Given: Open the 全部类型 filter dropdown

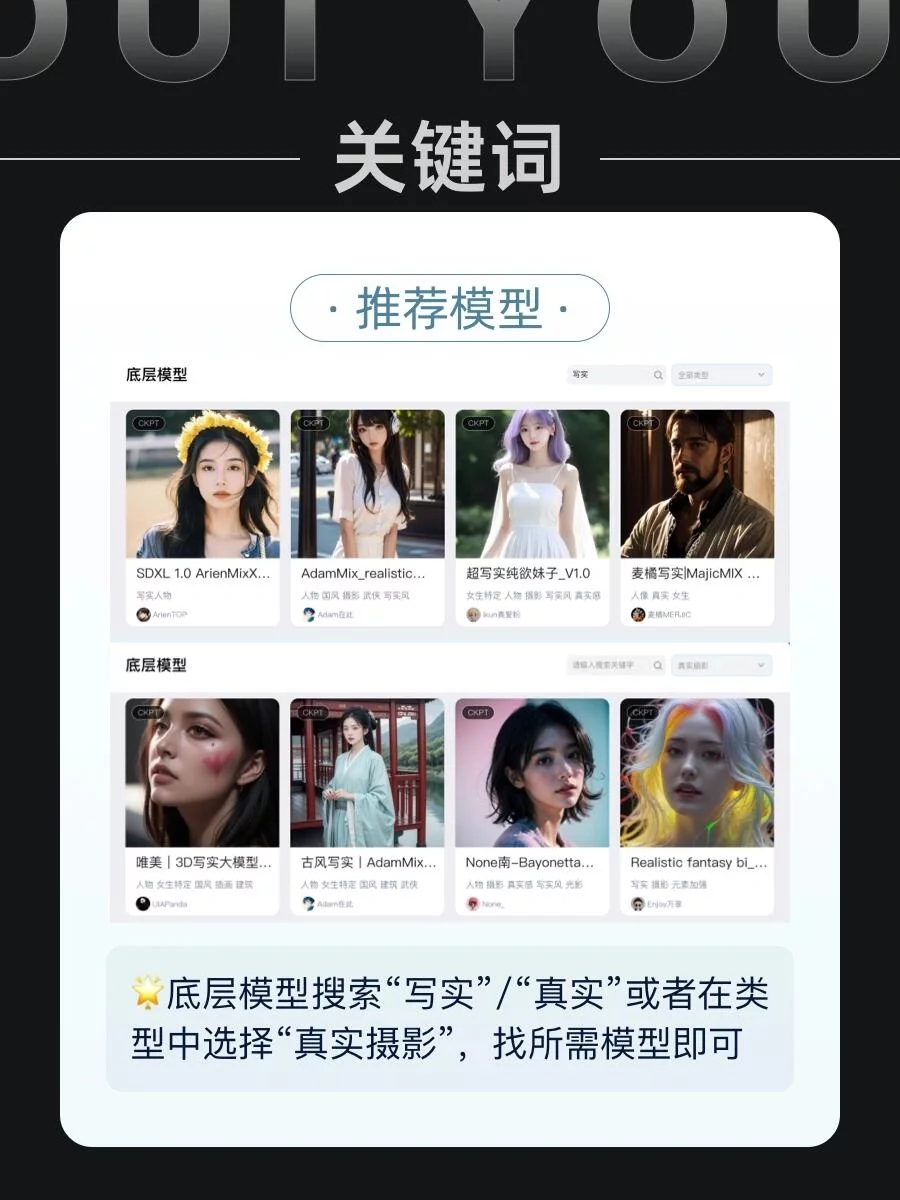Looking at the screenshot, I should [720, 375].
